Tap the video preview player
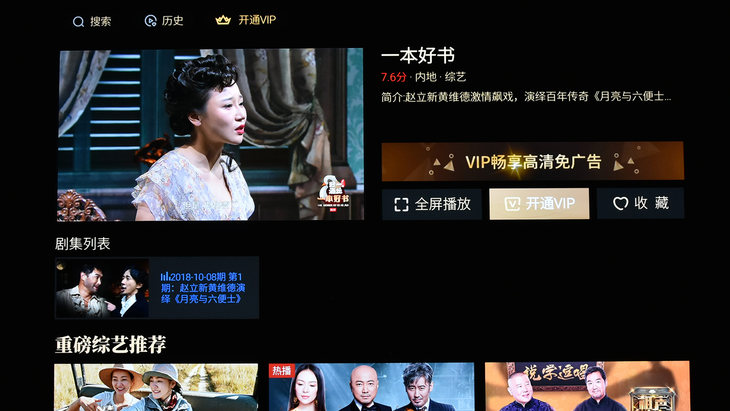Viewport: 730px width, 411px height. pos(210,134)
